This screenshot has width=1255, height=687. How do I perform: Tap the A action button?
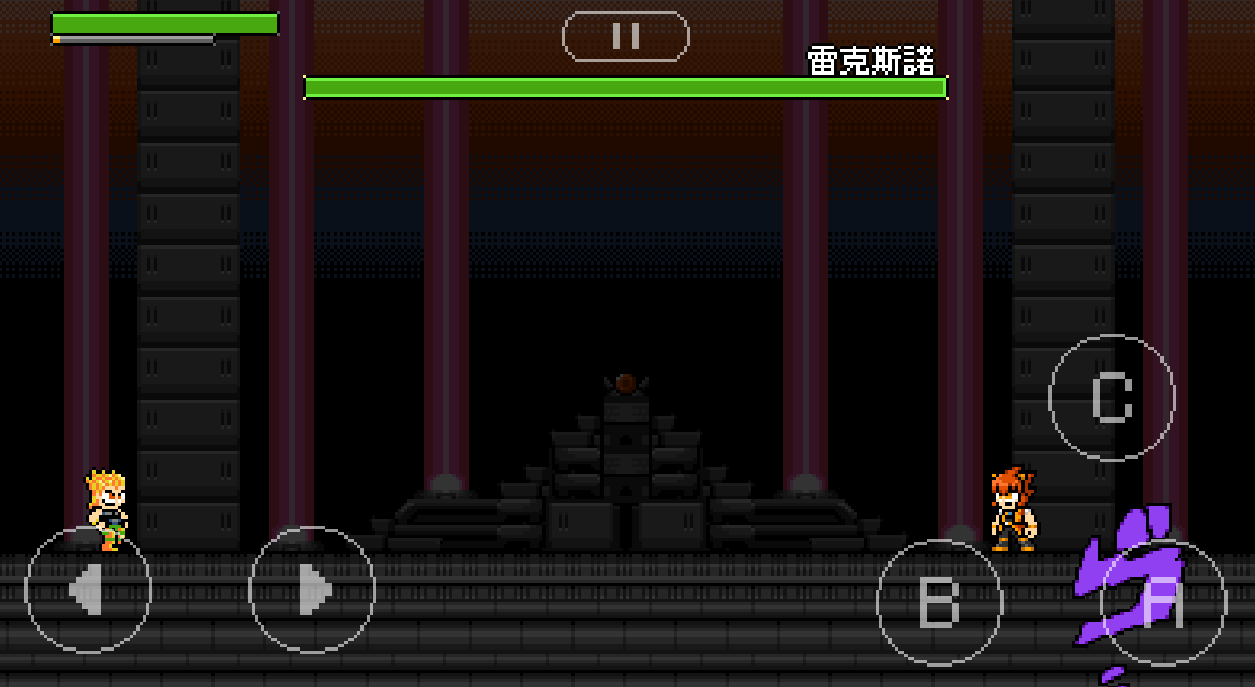click(1163, 603)
